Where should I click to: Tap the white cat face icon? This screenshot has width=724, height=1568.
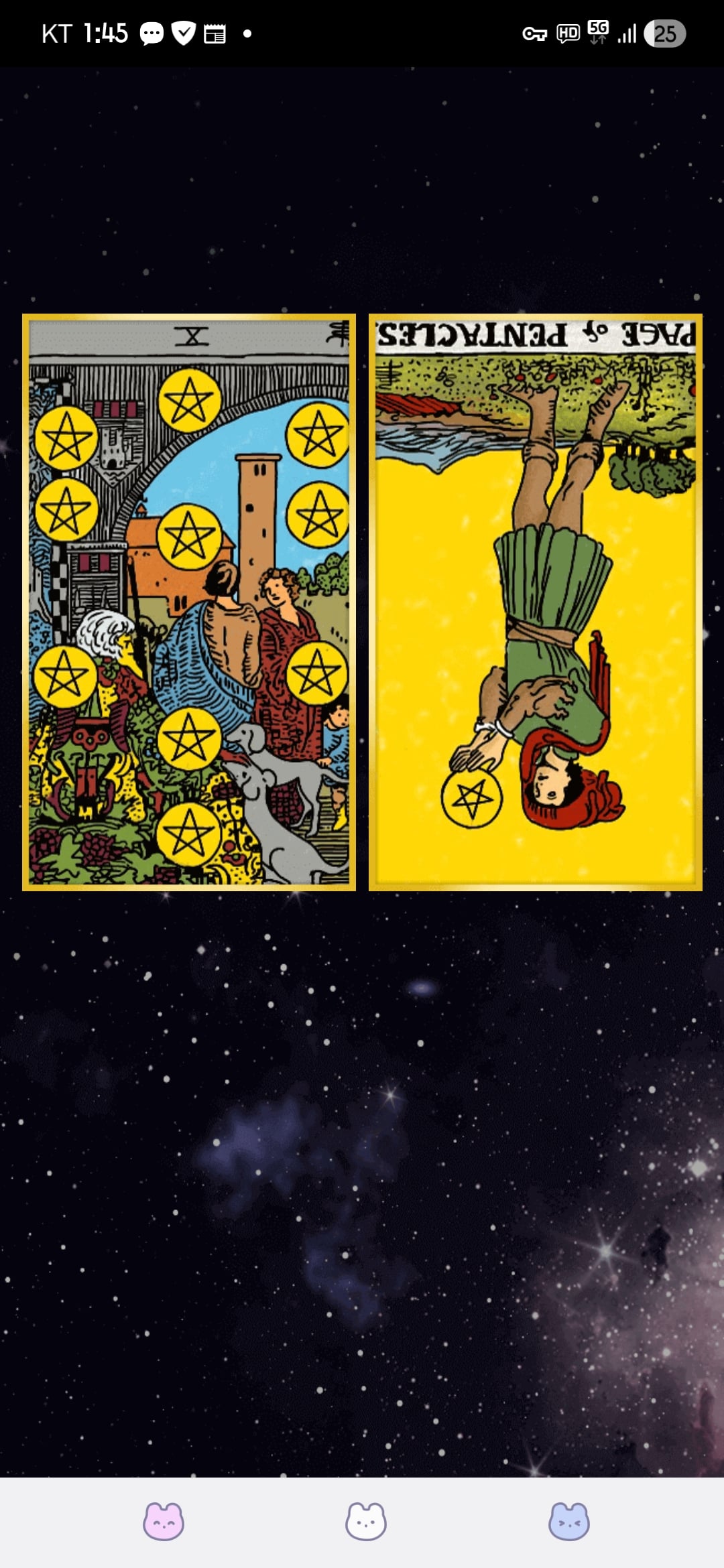pyautogui.click(x=365, y=1521)
